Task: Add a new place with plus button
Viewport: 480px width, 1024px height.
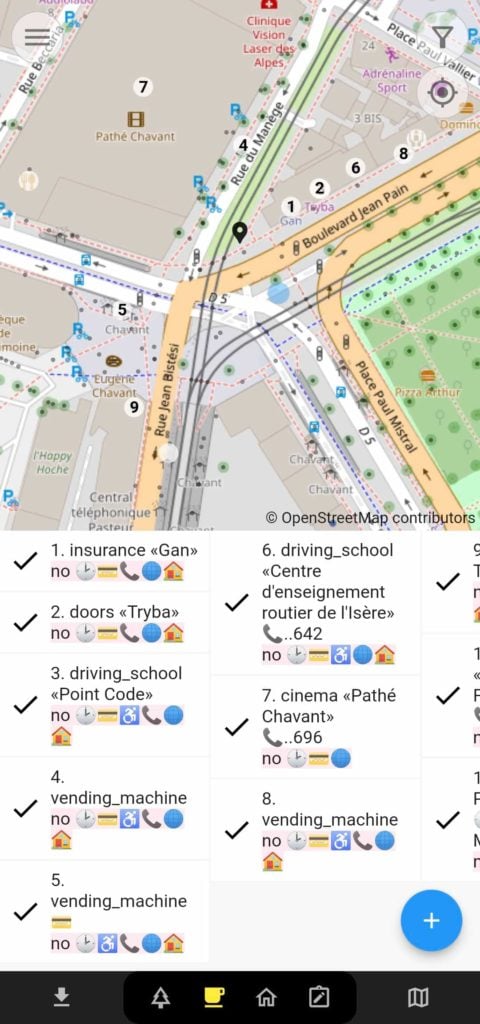Action: [431, 920]
